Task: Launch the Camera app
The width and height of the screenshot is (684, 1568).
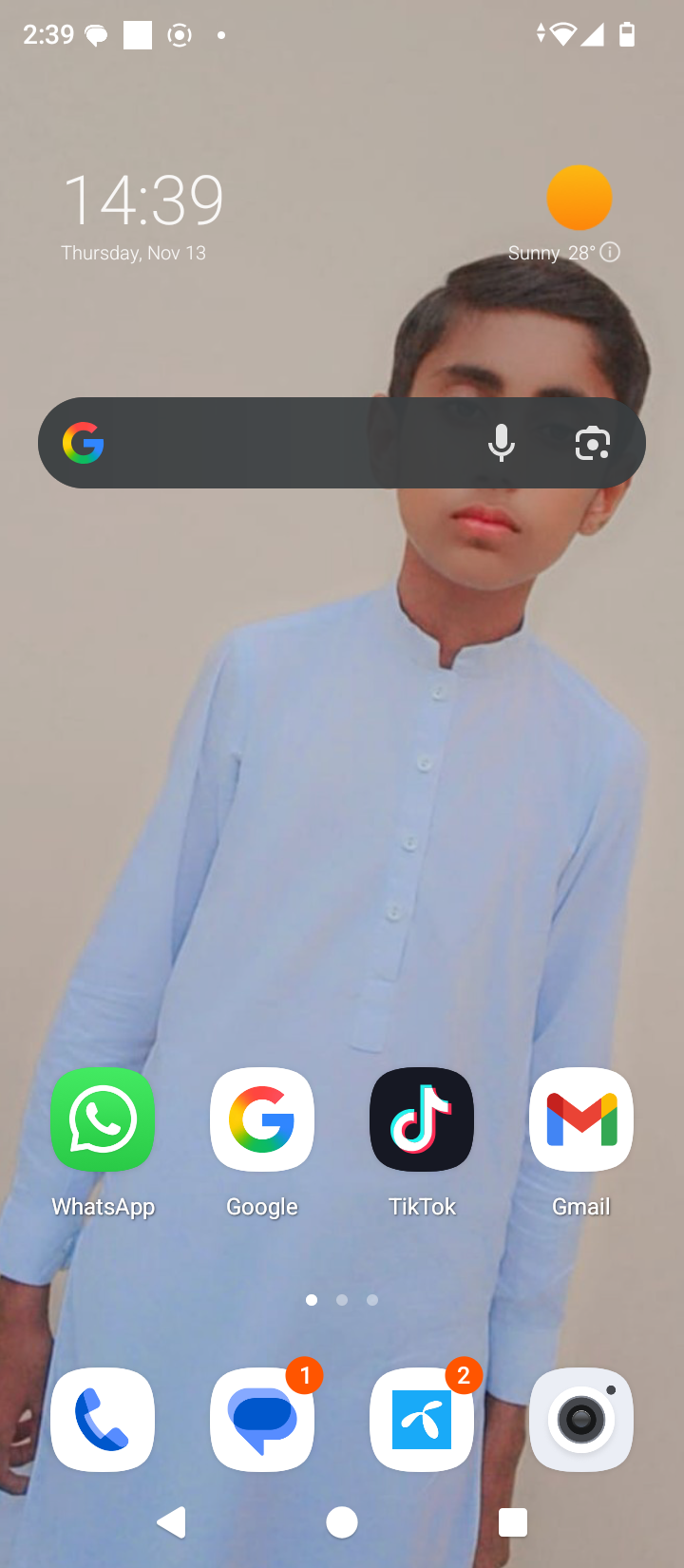Action: (x=581, y=1420)
